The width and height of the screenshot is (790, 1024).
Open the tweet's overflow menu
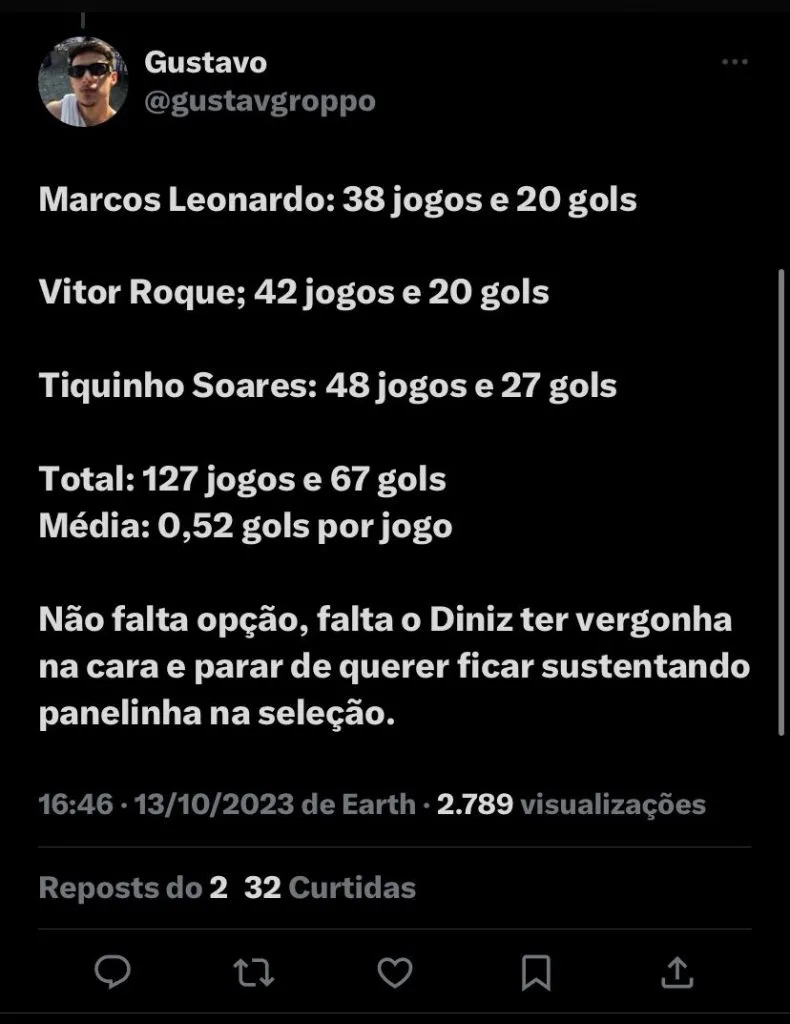[734, 63]
